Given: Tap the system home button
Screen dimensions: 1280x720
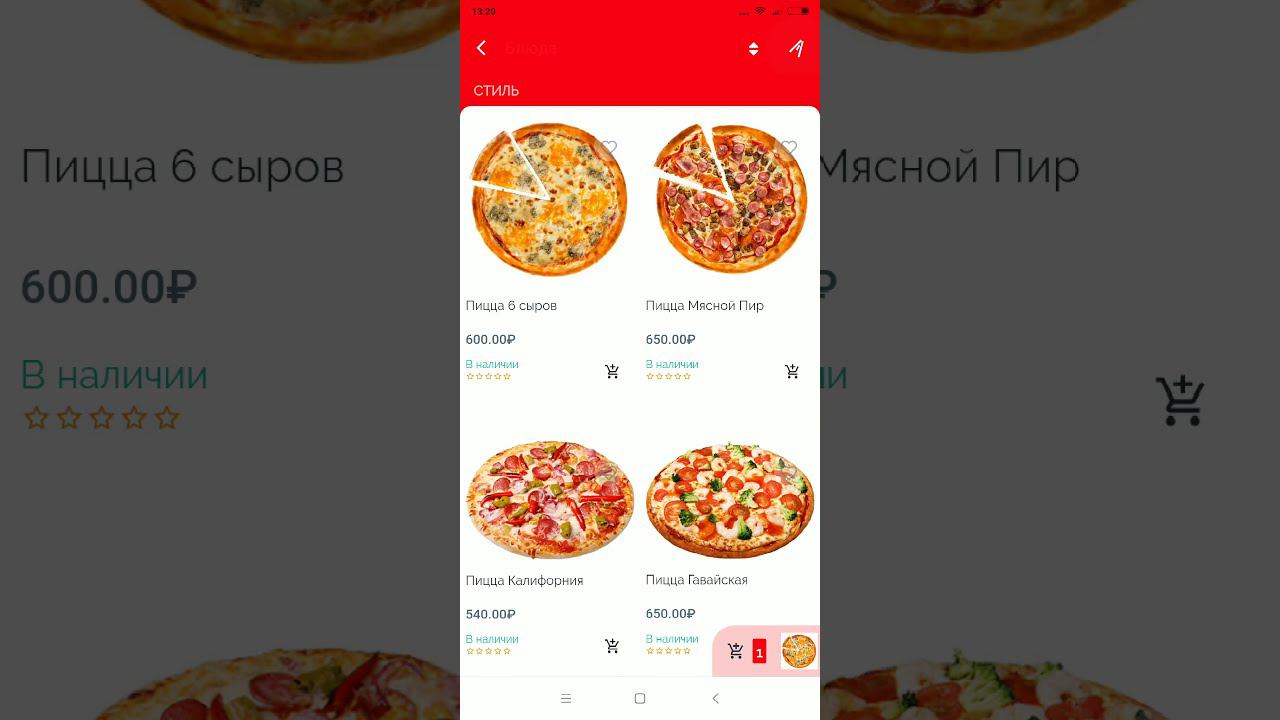Looking at the screenshot, I should (x=640, y=698).
